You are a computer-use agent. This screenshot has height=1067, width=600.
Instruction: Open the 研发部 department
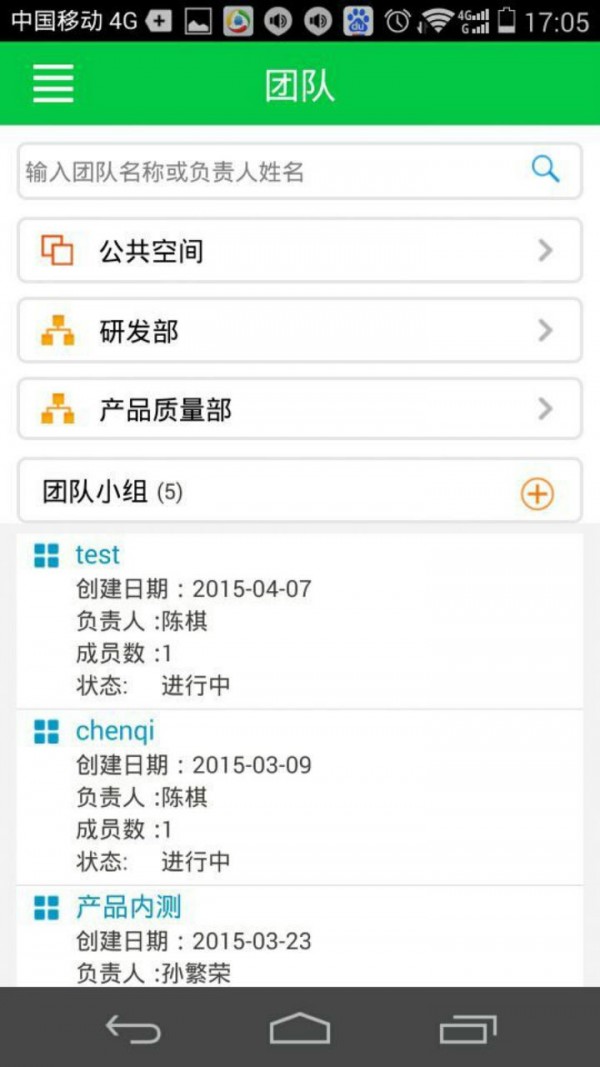(299, 330)
